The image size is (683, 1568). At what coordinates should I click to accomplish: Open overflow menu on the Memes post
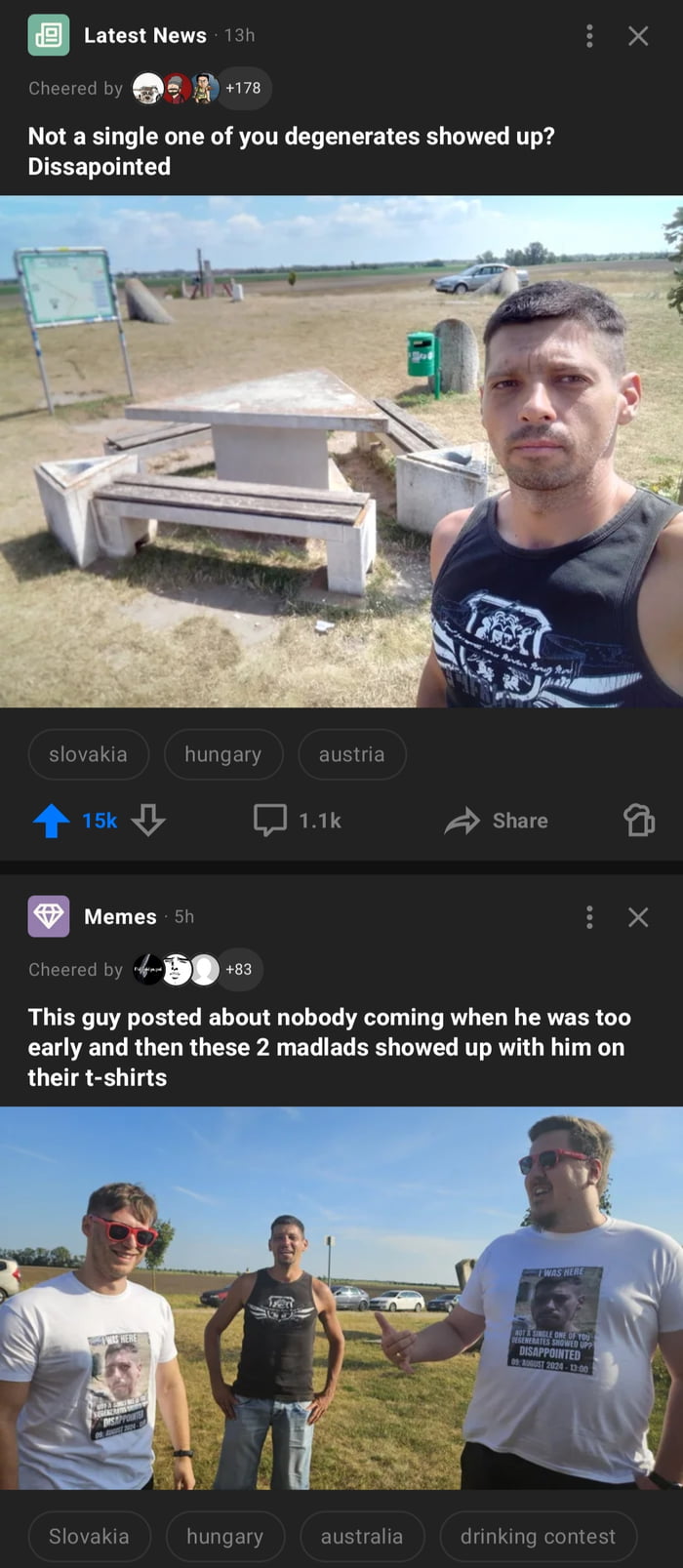pyautogui.click(x=589, y=916)
